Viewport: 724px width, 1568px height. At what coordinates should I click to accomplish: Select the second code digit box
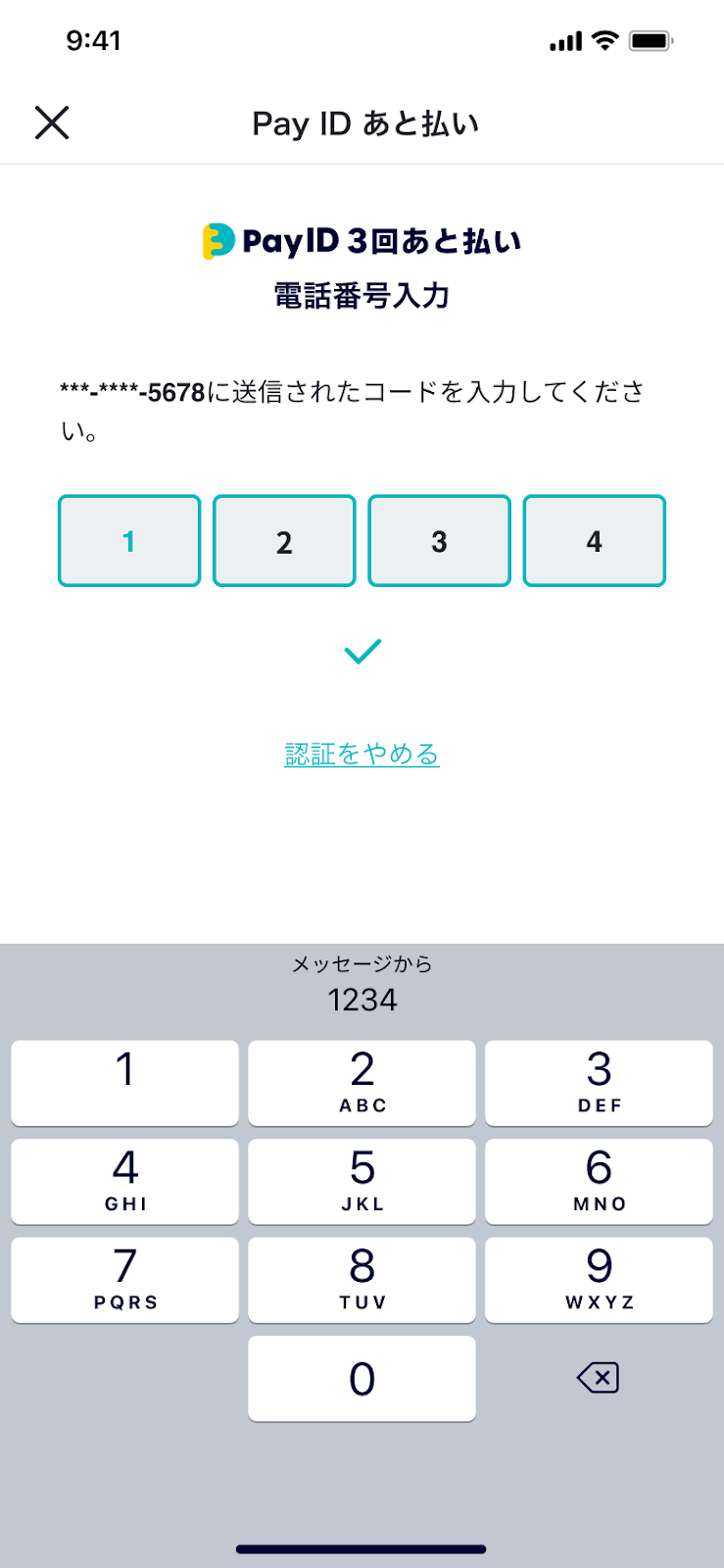tap(284, 541)
